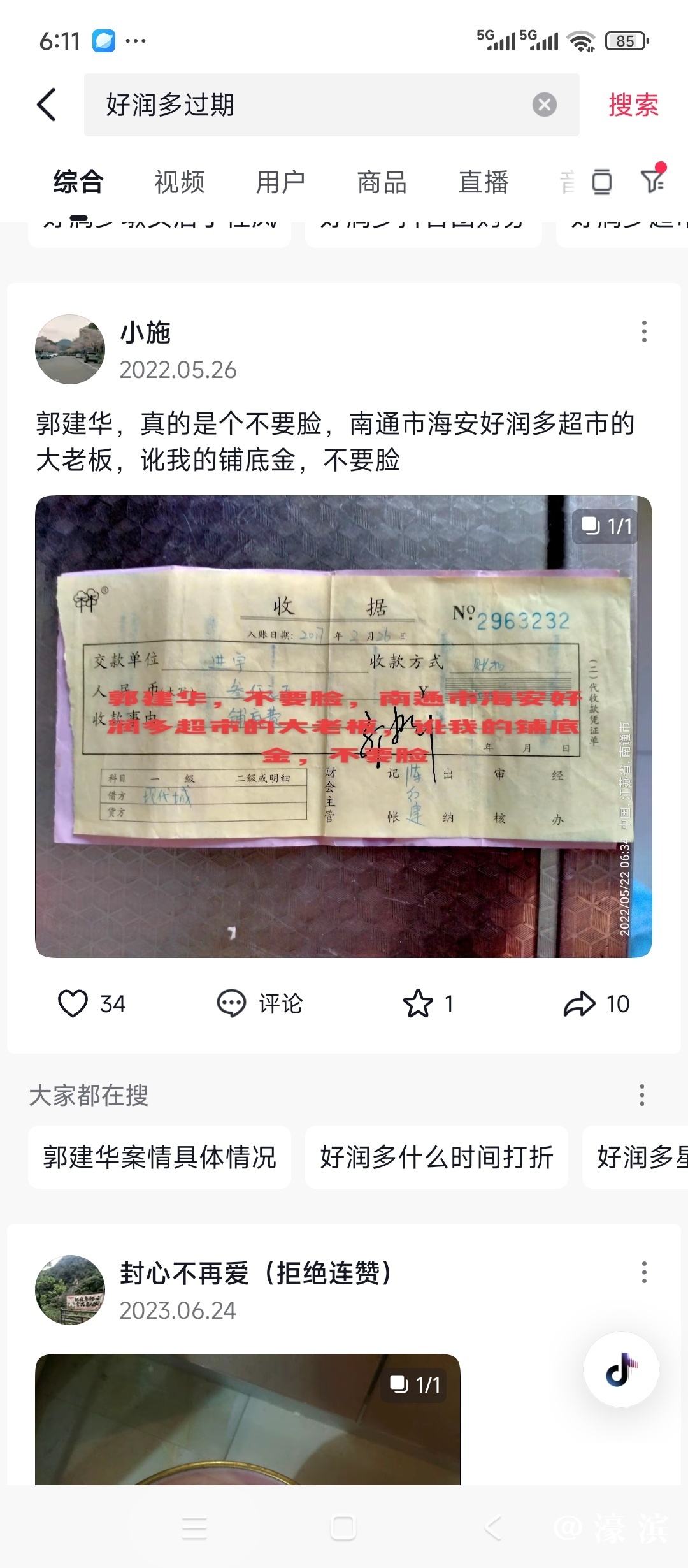Favorite 小施's post with the star
The image size is (688, 1568).
pos(419,1003)
